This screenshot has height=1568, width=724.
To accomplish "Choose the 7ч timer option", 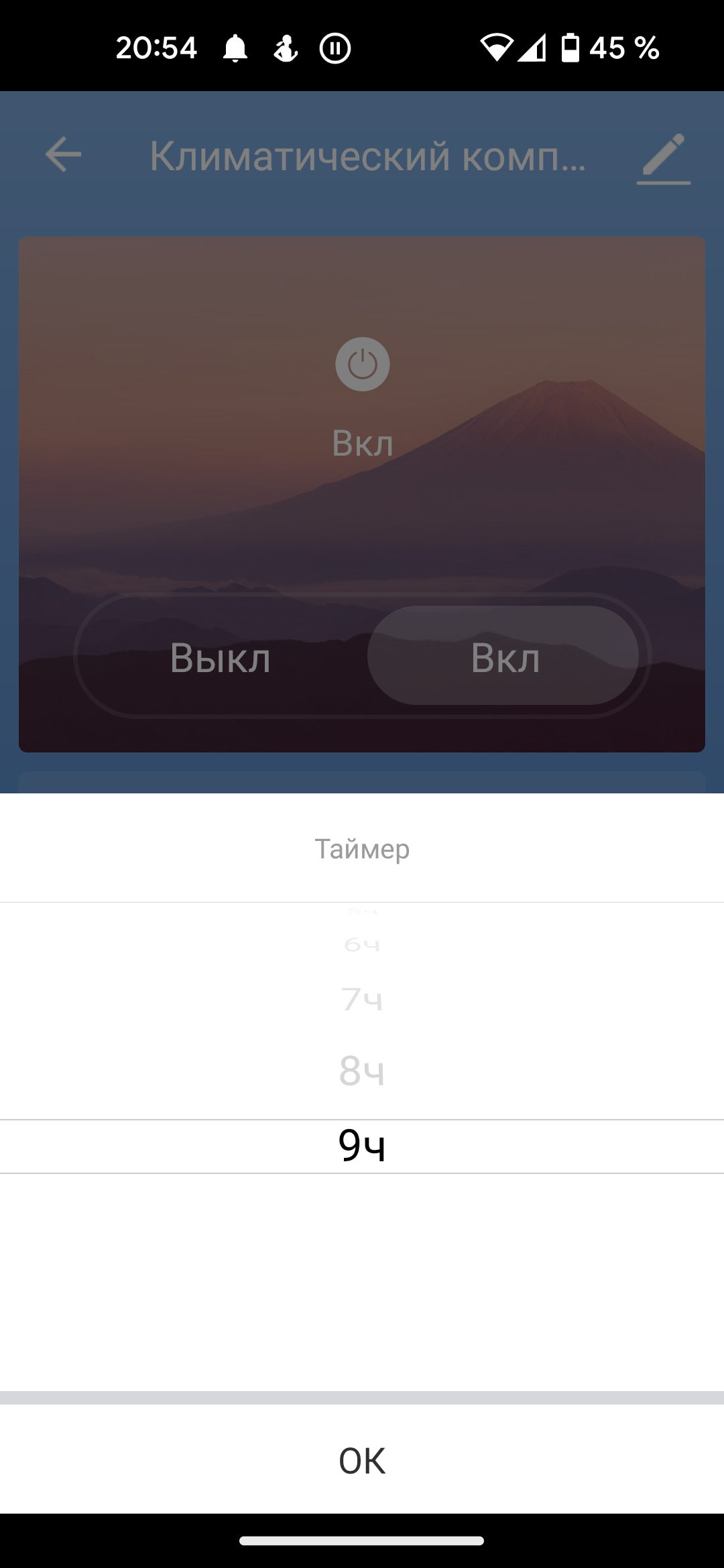I will 362,999.
